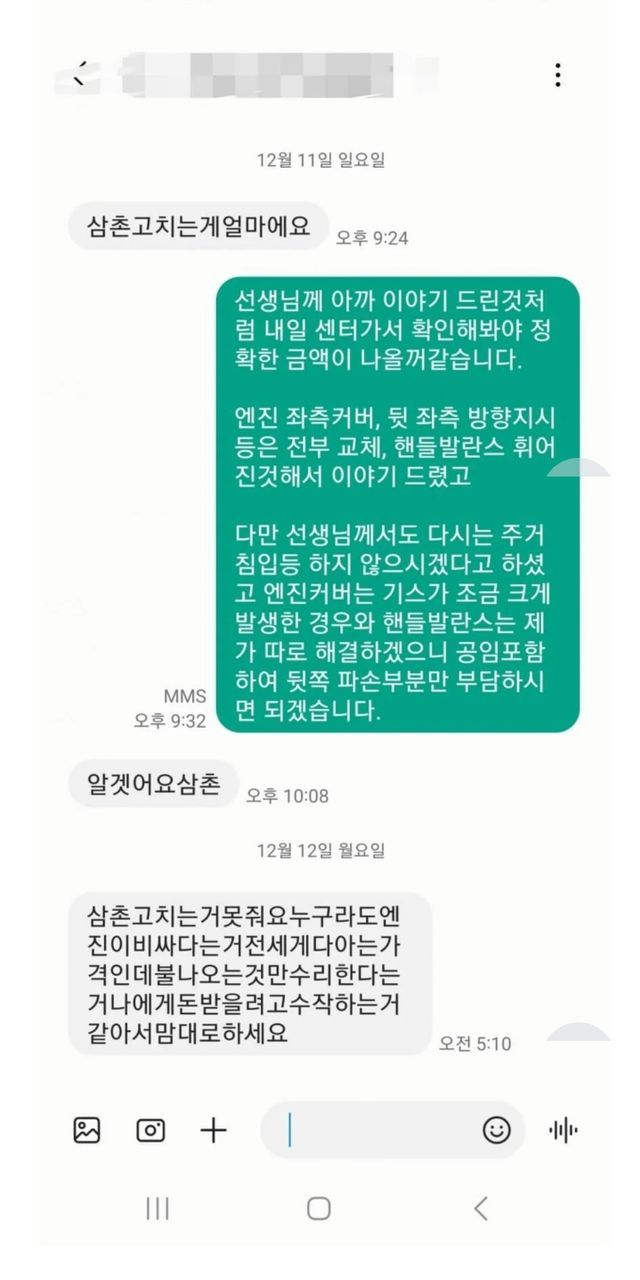Open the three-dot overflow menu

pyautogui.click(x=557, y=75)
